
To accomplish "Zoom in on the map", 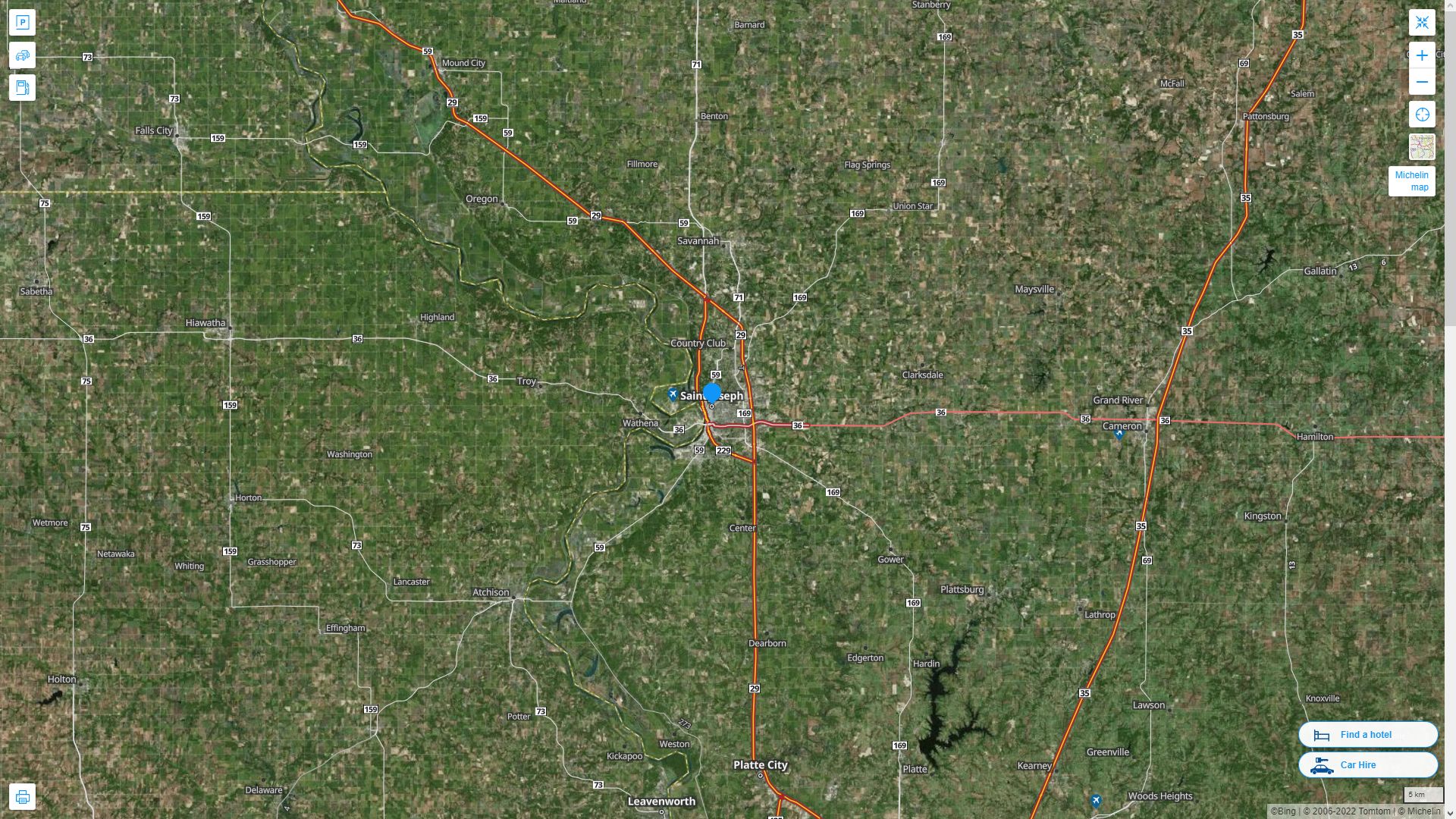I will click(1422, 55).
